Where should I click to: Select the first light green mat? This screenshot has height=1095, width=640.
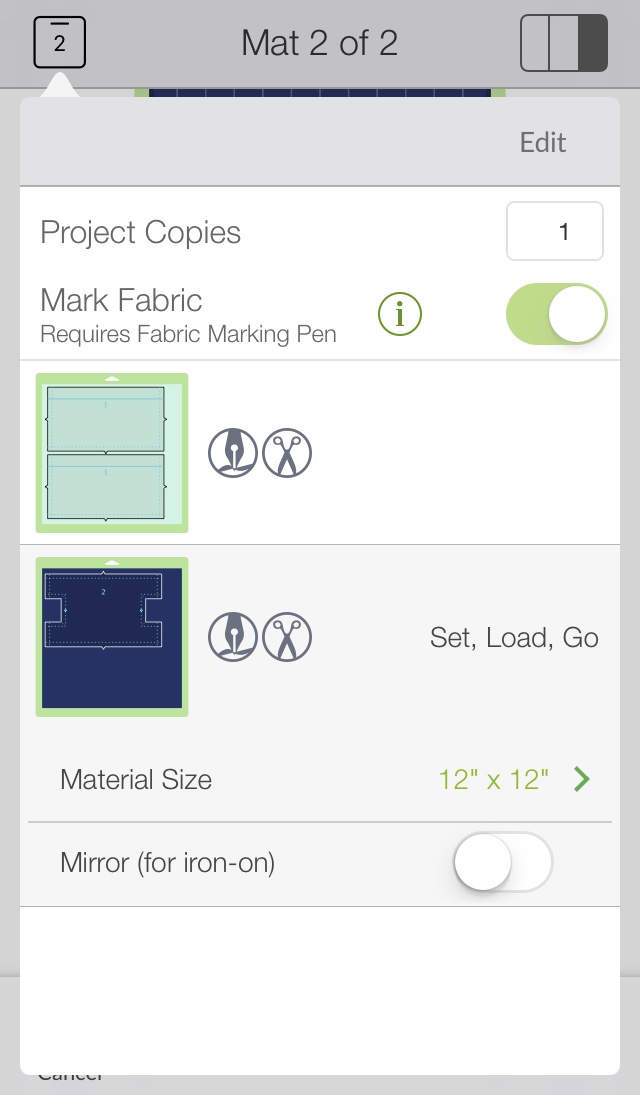pyautogui.click(x=112, y=453)
